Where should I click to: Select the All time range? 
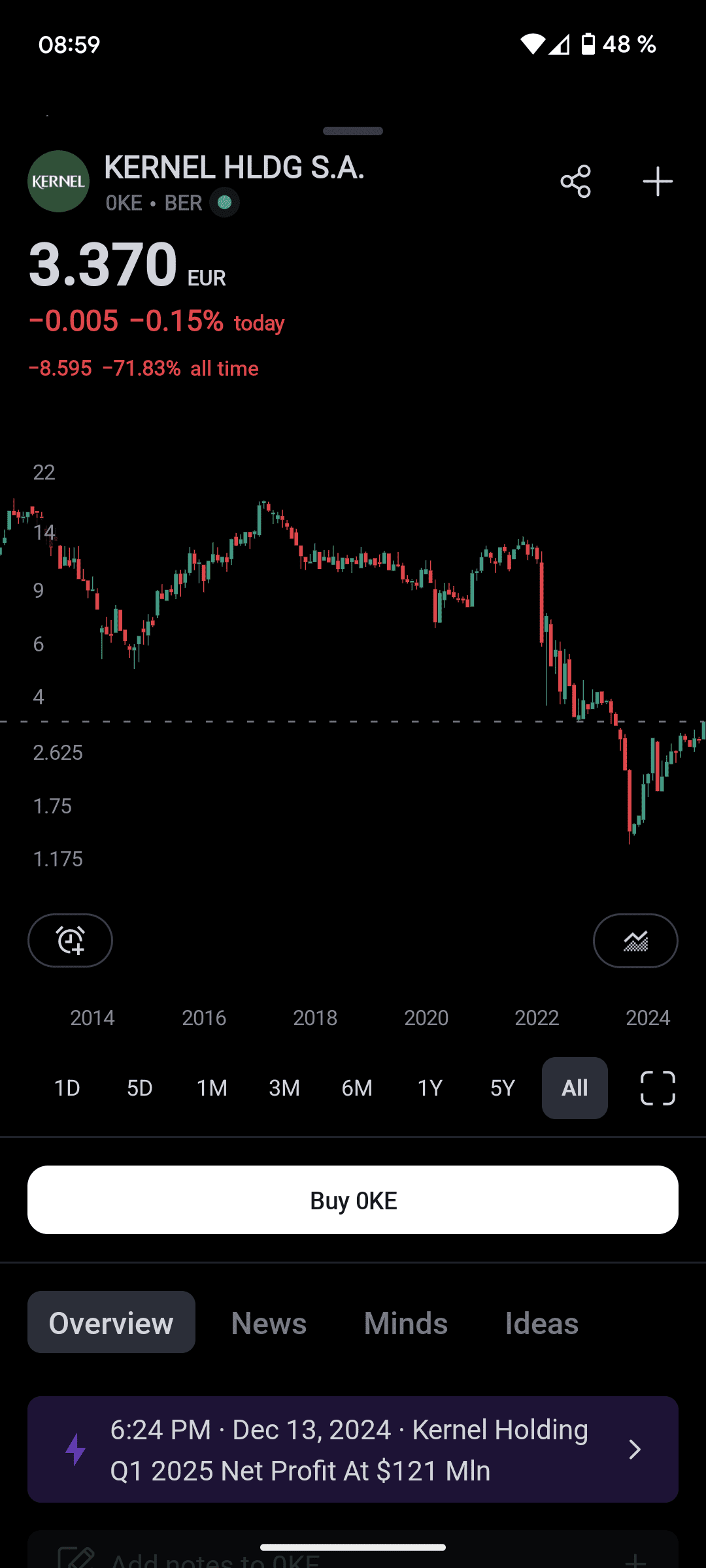coord(575,1088)
